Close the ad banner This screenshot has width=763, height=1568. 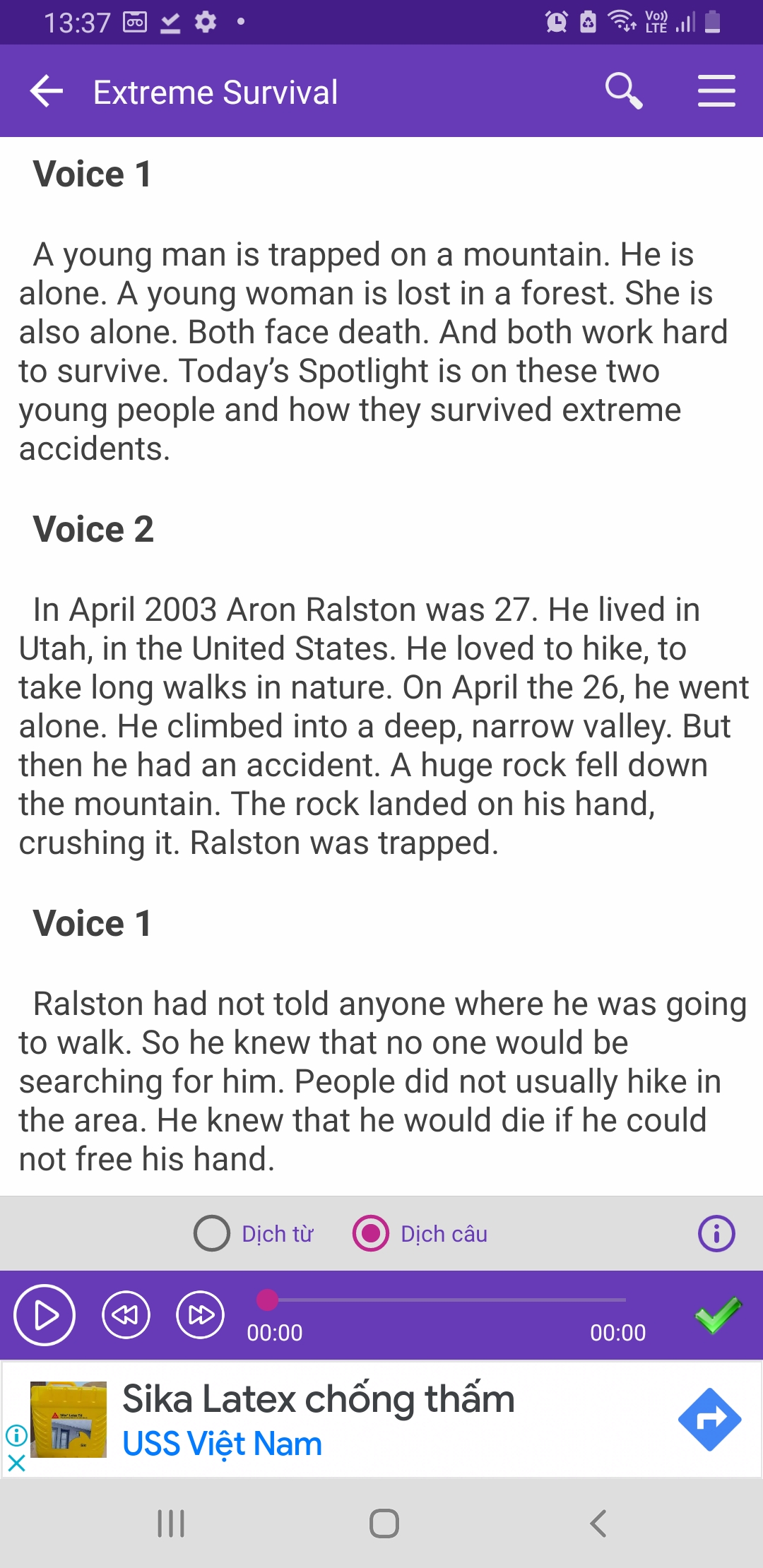coord(16,1463)
